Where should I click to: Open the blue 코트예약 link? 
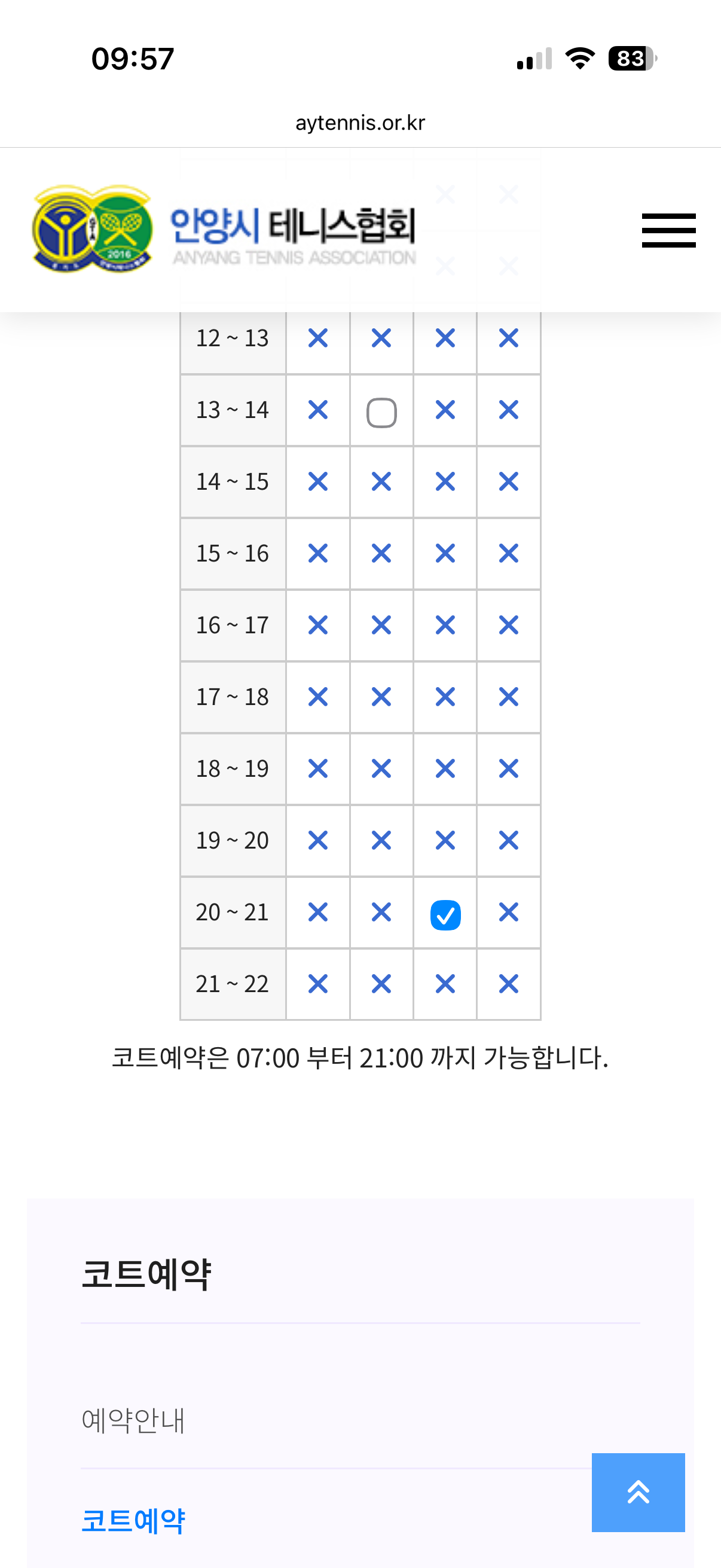point(133,1521)
